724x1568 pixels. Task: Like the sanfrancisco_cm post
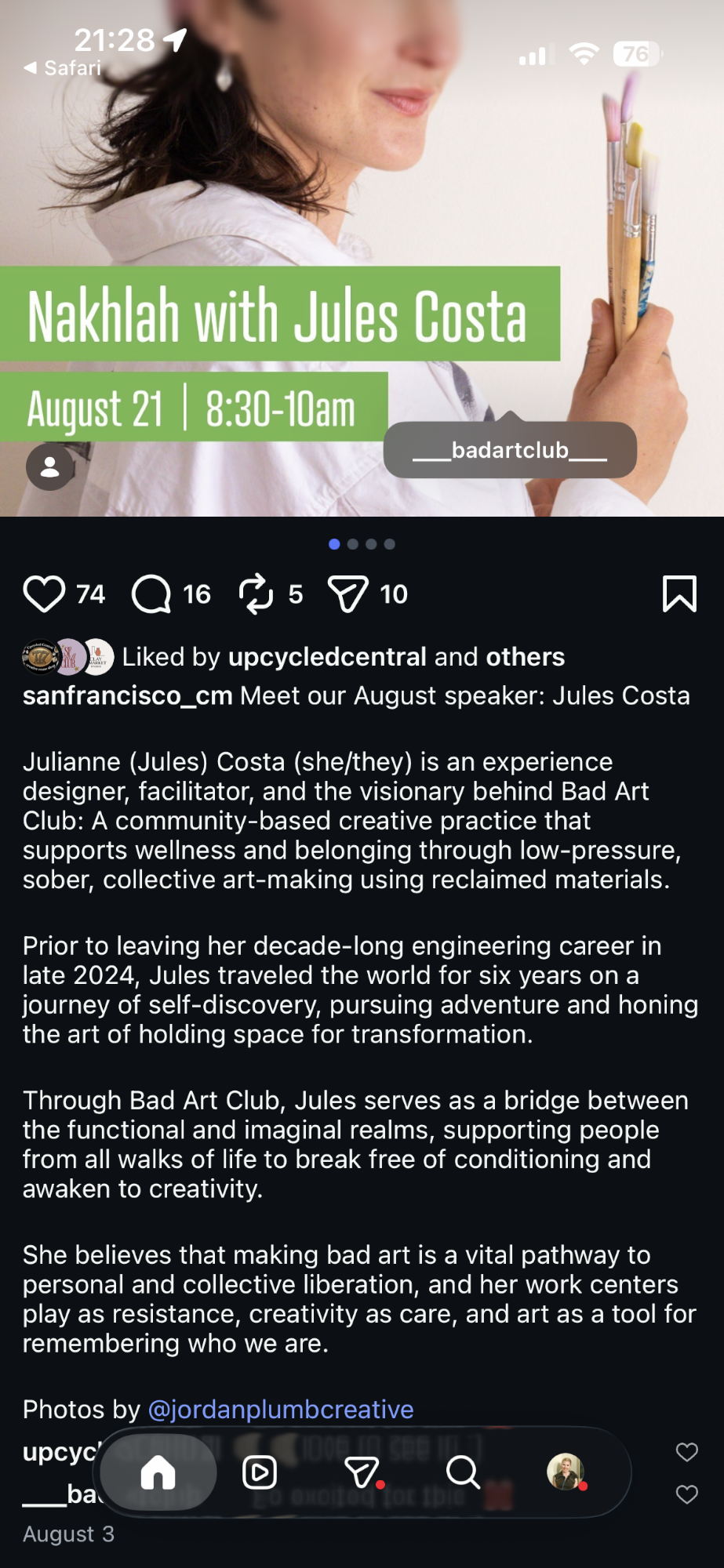(x=44, y=594)
